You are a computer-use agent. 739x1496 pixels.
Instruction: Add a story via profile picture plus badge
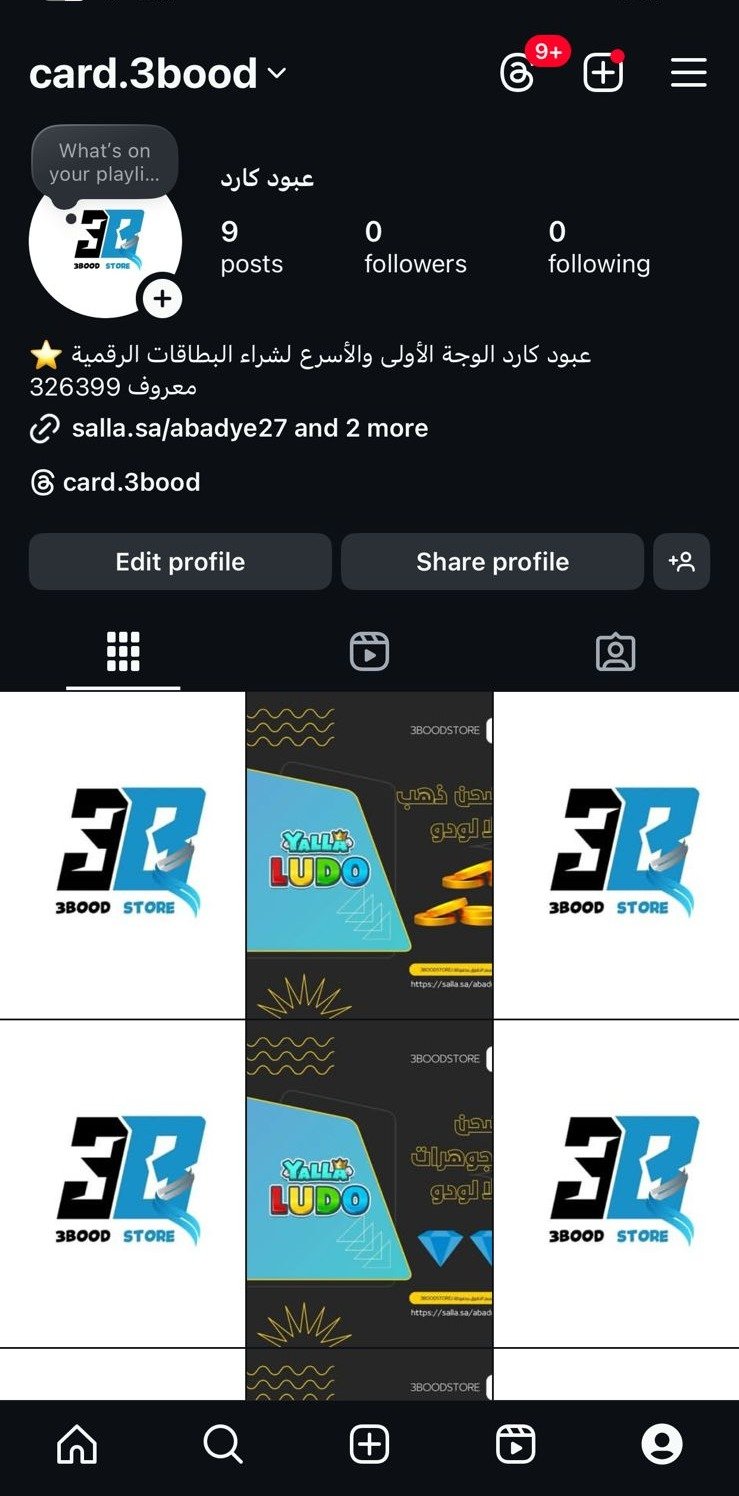coord(162,298)
